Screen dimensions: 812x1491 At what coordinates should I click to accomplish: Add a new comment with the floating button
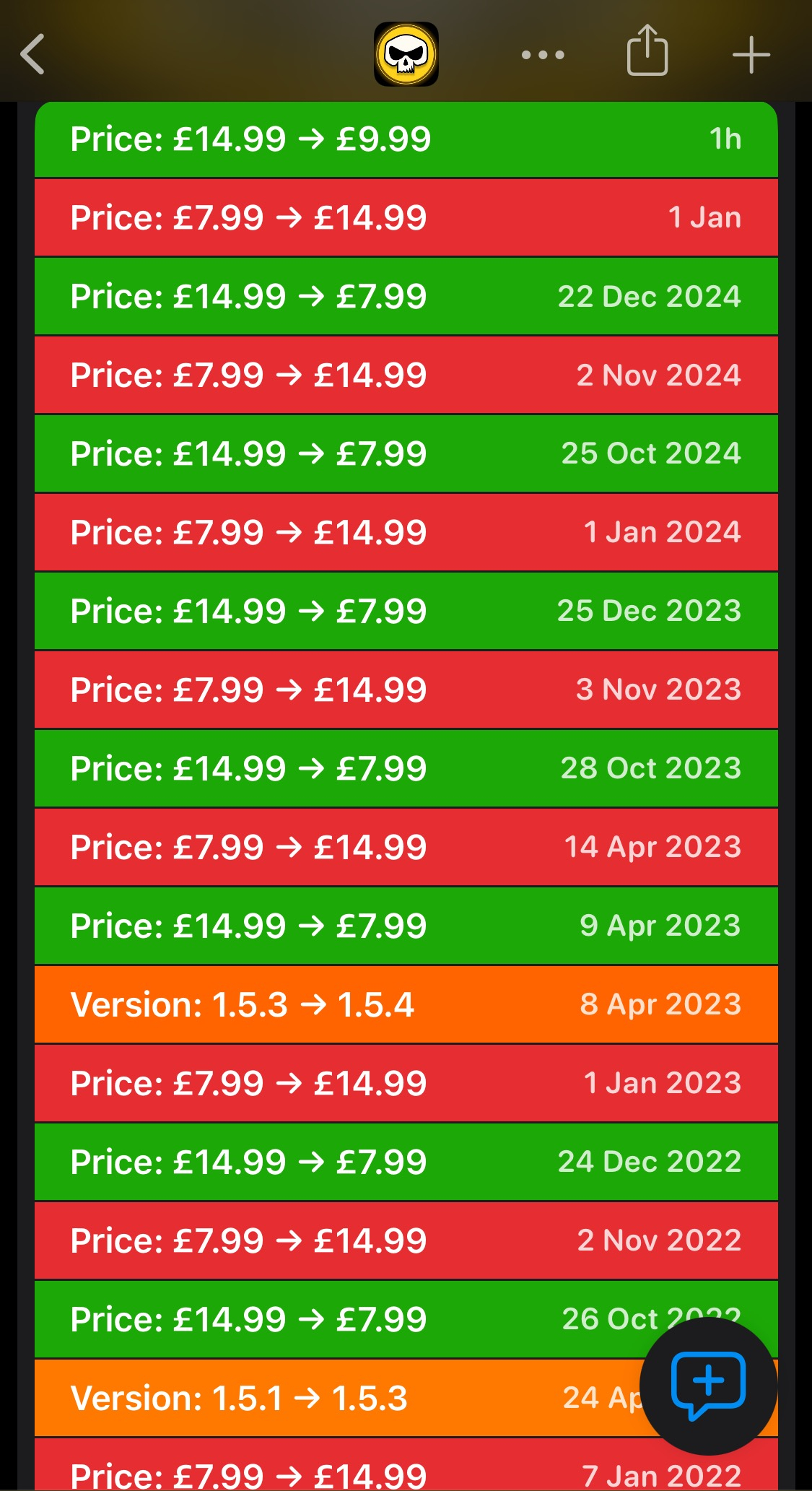(x=708, y=1385)
